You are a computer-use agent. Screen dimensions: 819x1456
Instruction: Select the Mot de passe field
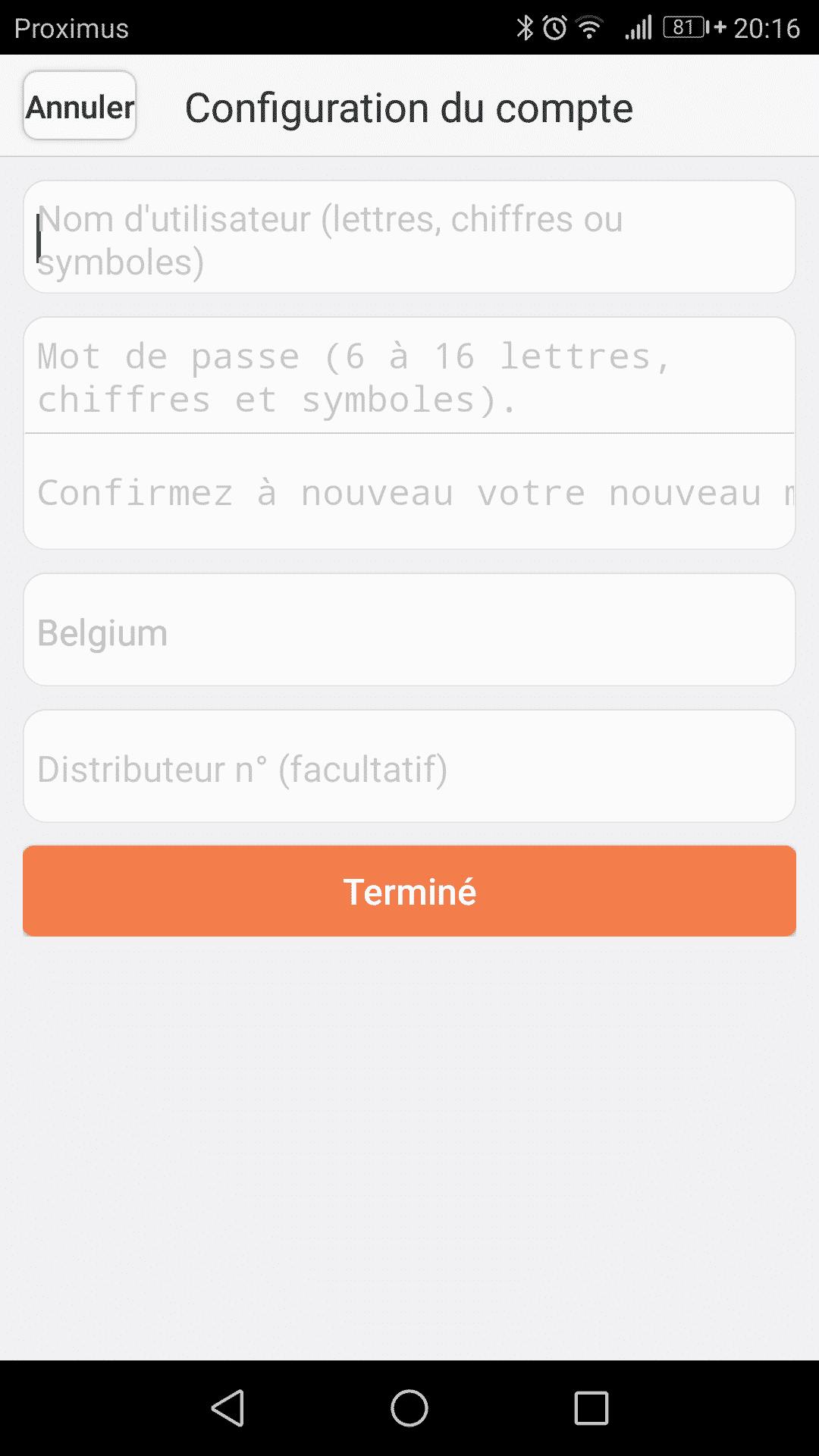tap(409, 377)
